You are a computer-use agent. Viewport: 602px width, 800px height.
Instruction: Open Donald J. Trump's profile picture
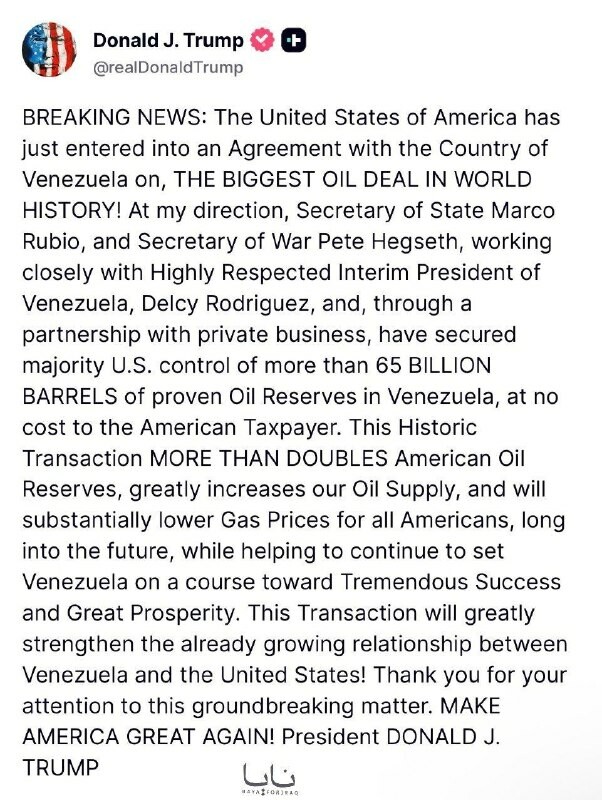pos(49,49)
